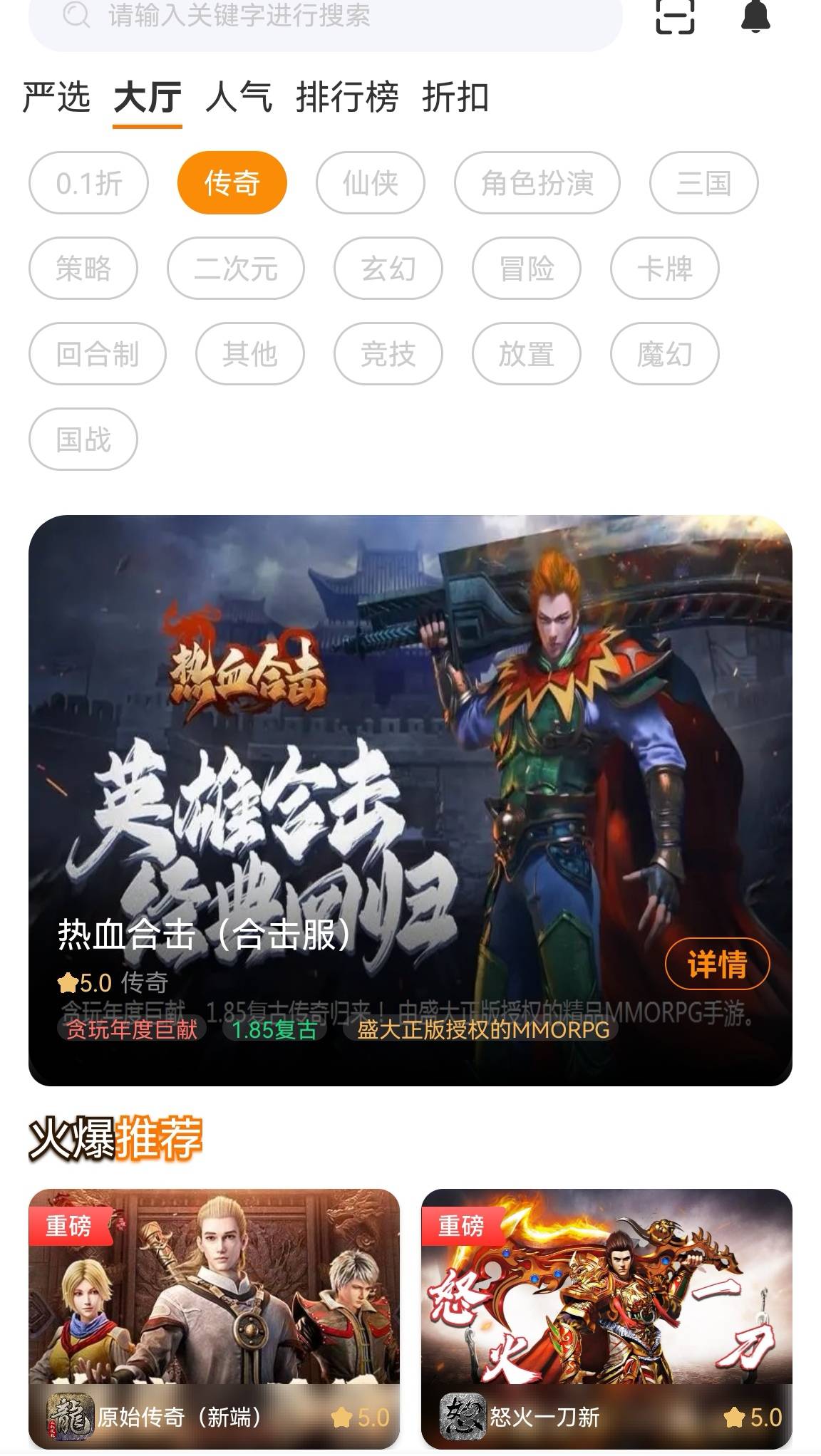Select the 三国 chip
Viewport: 821px width, 1456px height.
(x=703, y=183)
